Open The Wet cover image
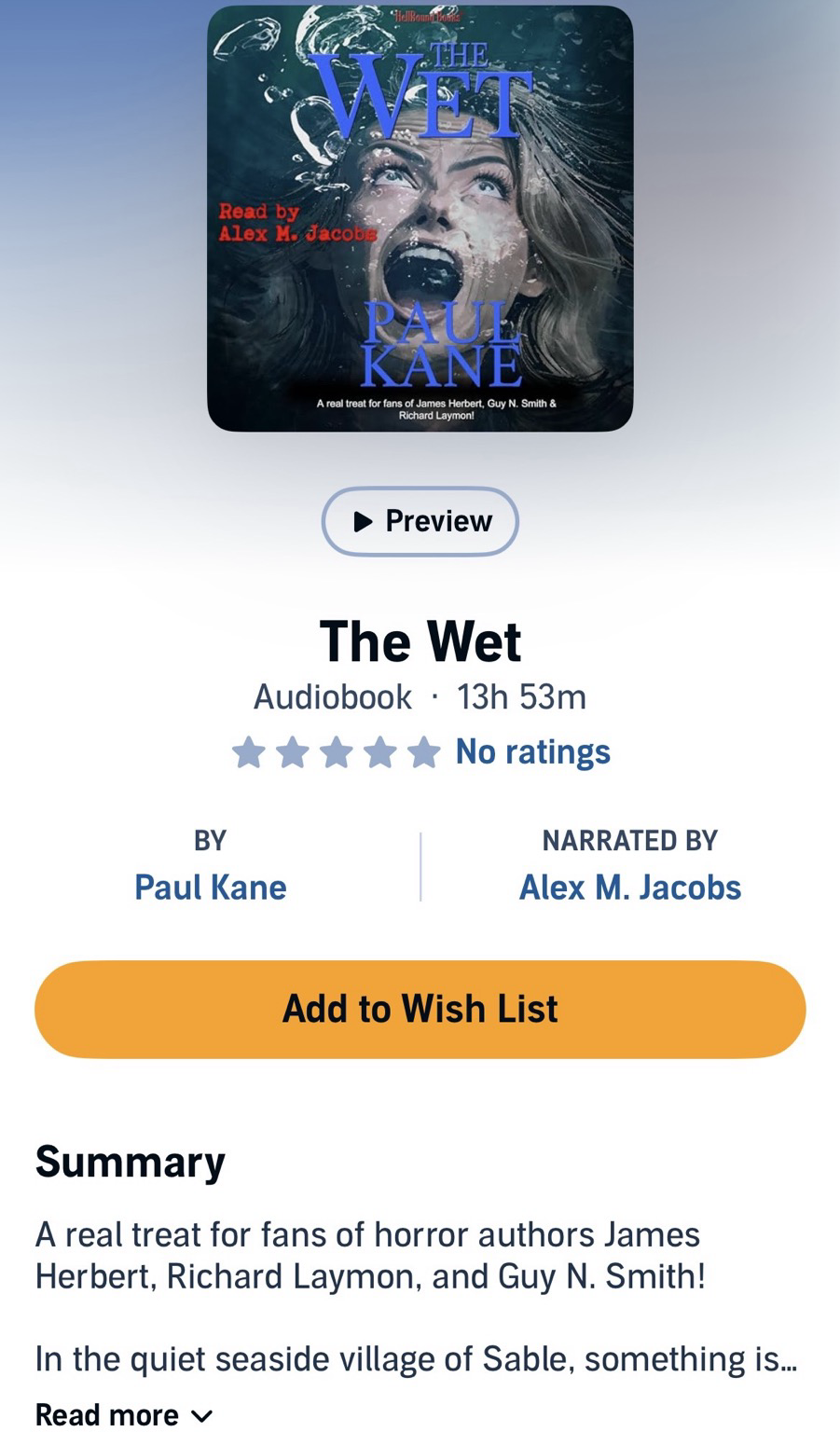Viewport: 840px width, 1432px height. pyautogui.click(x=420, y=219)
